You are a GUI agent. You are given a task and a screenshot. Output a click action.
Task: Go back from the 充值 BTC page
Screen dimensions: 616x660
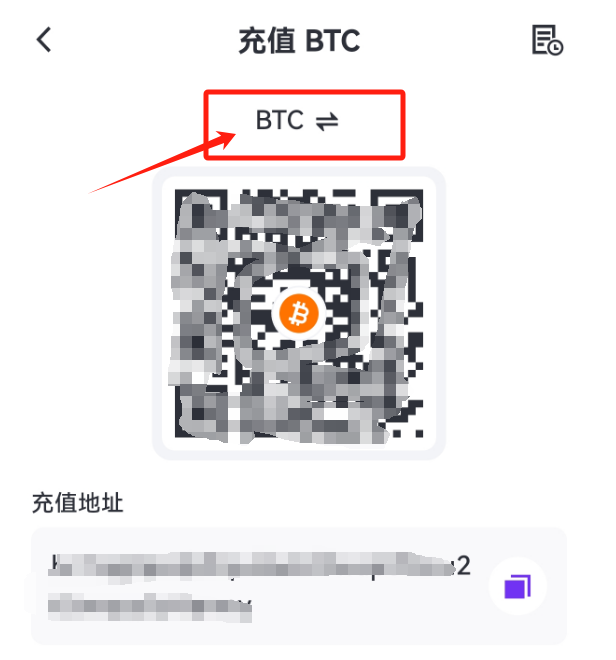coord(43,40)
